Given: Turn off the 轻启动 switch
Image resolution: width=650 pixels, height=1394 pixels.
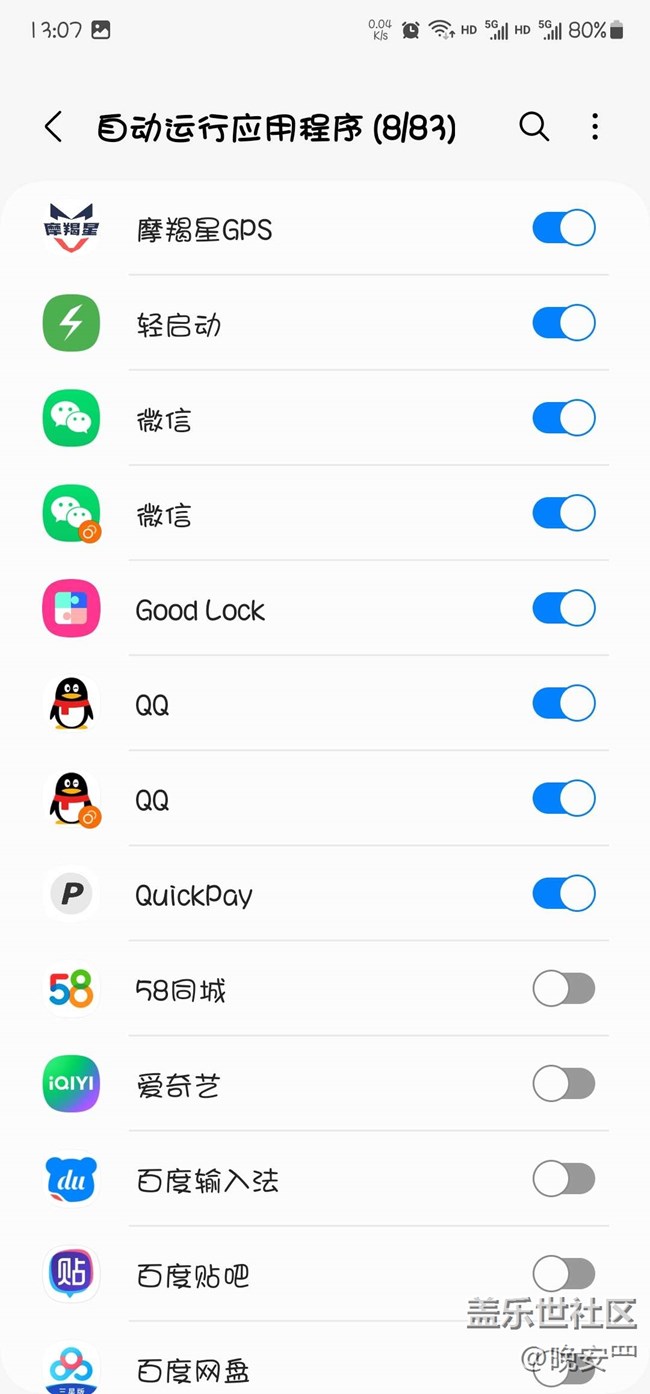Looking at the screenshot, I should coord(563,323).
